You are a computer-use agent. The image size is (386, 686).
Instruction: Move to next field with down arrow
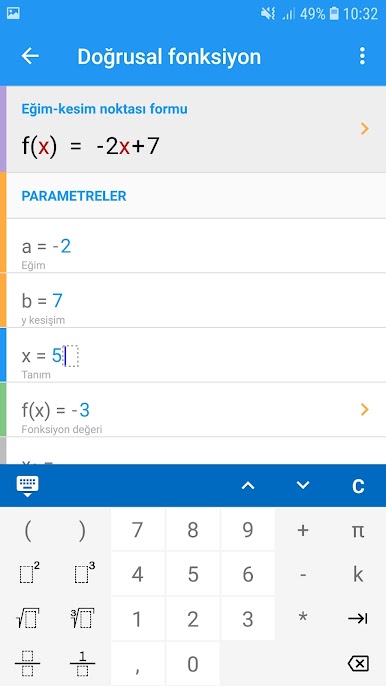point(303,486)
